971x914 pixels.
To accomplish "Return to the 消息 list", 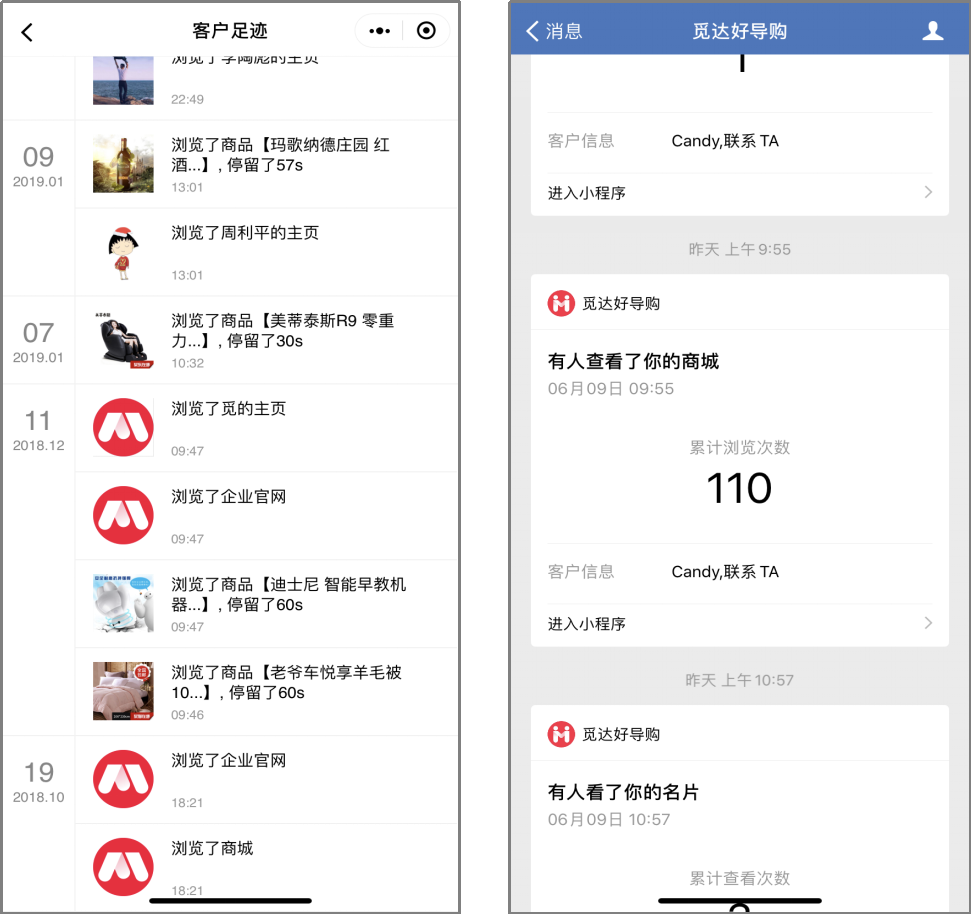I will (554, 31).
